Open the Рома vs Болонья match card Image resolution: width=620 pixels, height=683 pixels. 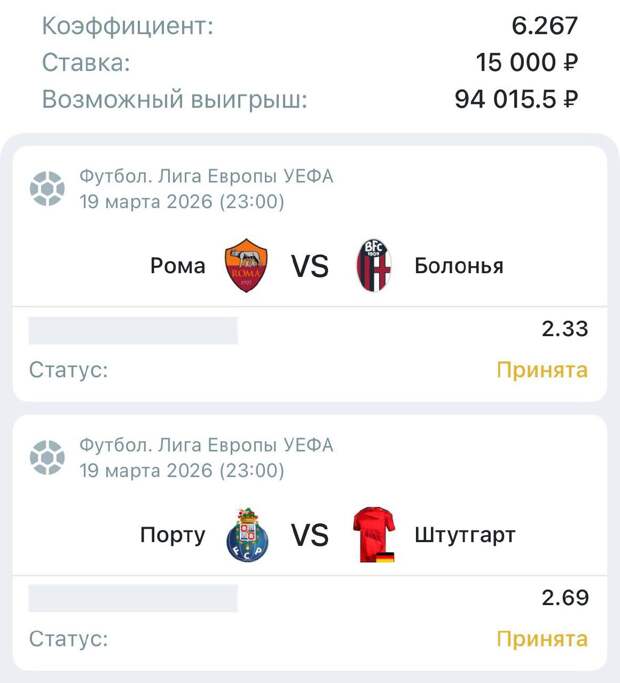(310, 266)
